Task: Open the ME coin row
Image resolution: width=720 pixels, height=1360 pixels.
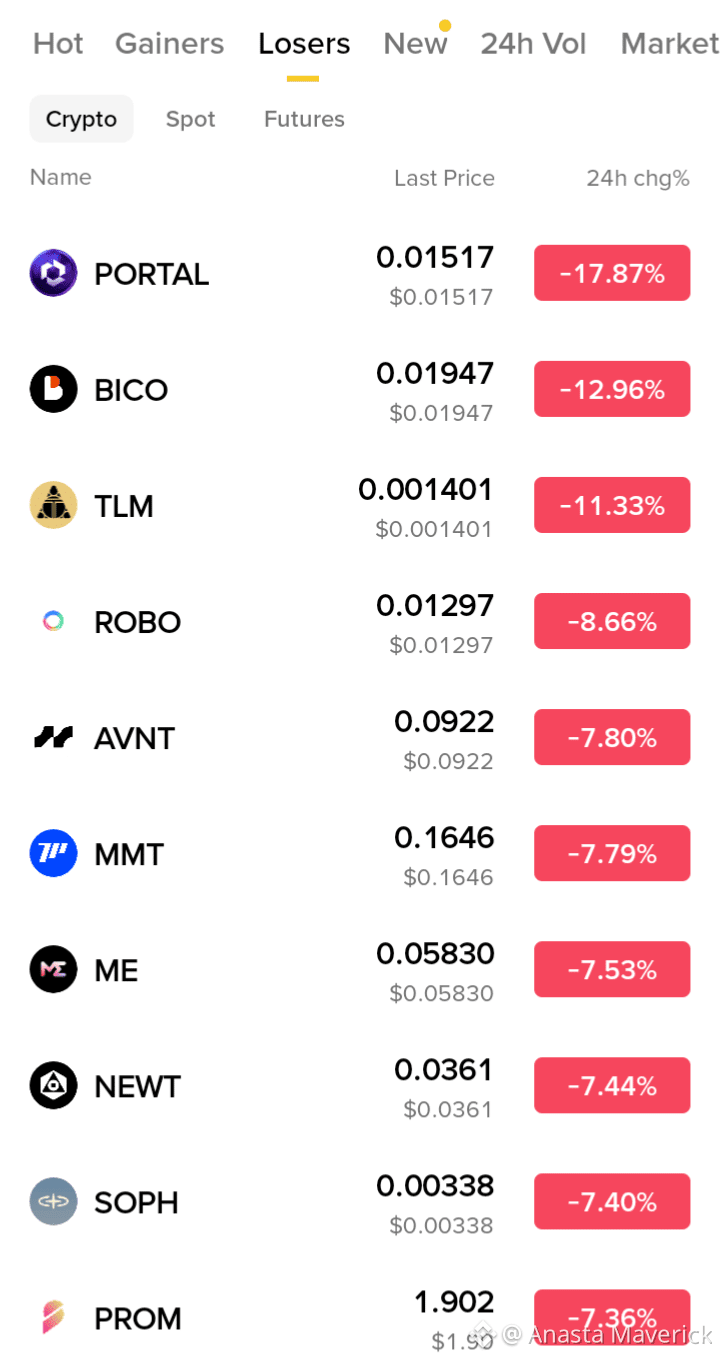Action: (360, 969)
